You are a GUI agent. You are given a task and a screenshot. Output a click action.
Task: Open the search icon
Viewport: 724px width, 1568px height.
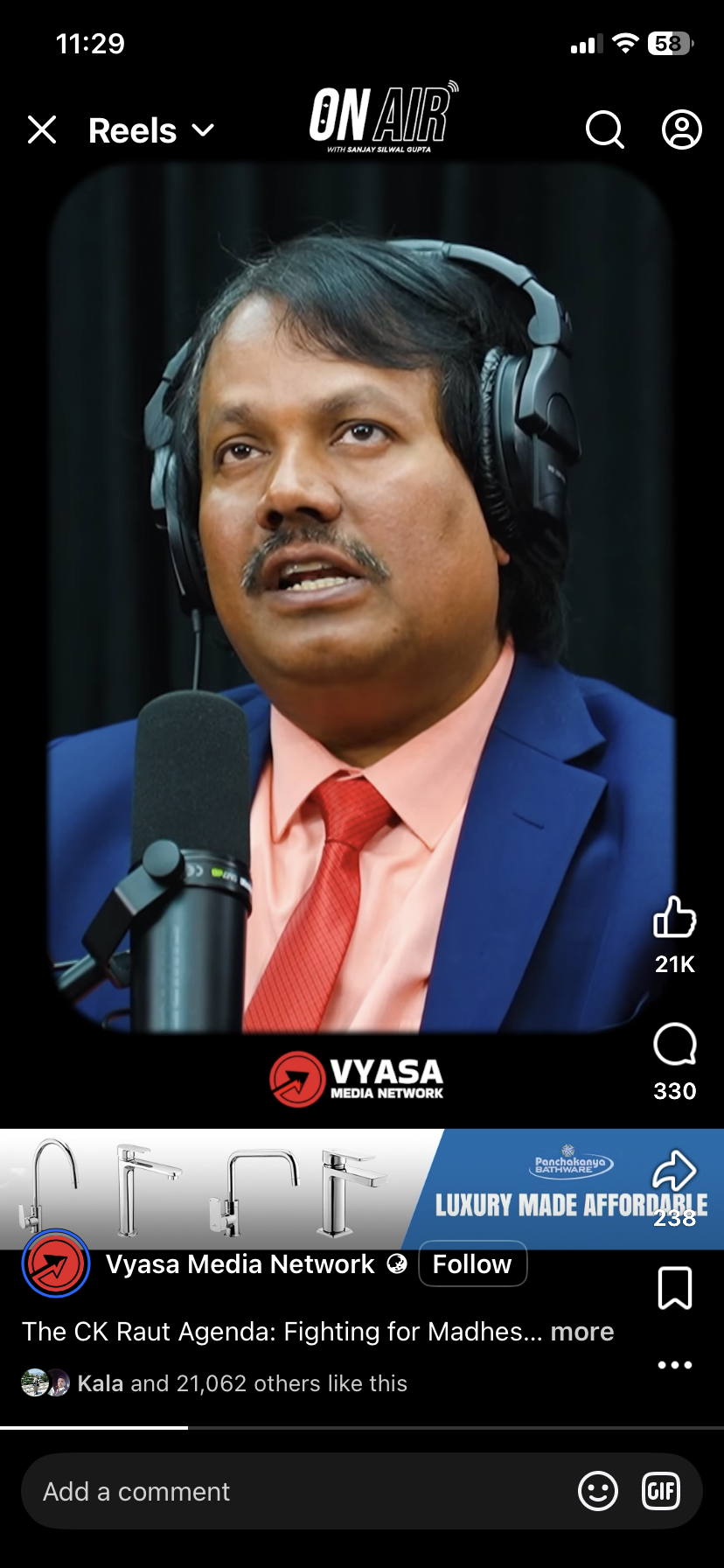pos(604,130)
